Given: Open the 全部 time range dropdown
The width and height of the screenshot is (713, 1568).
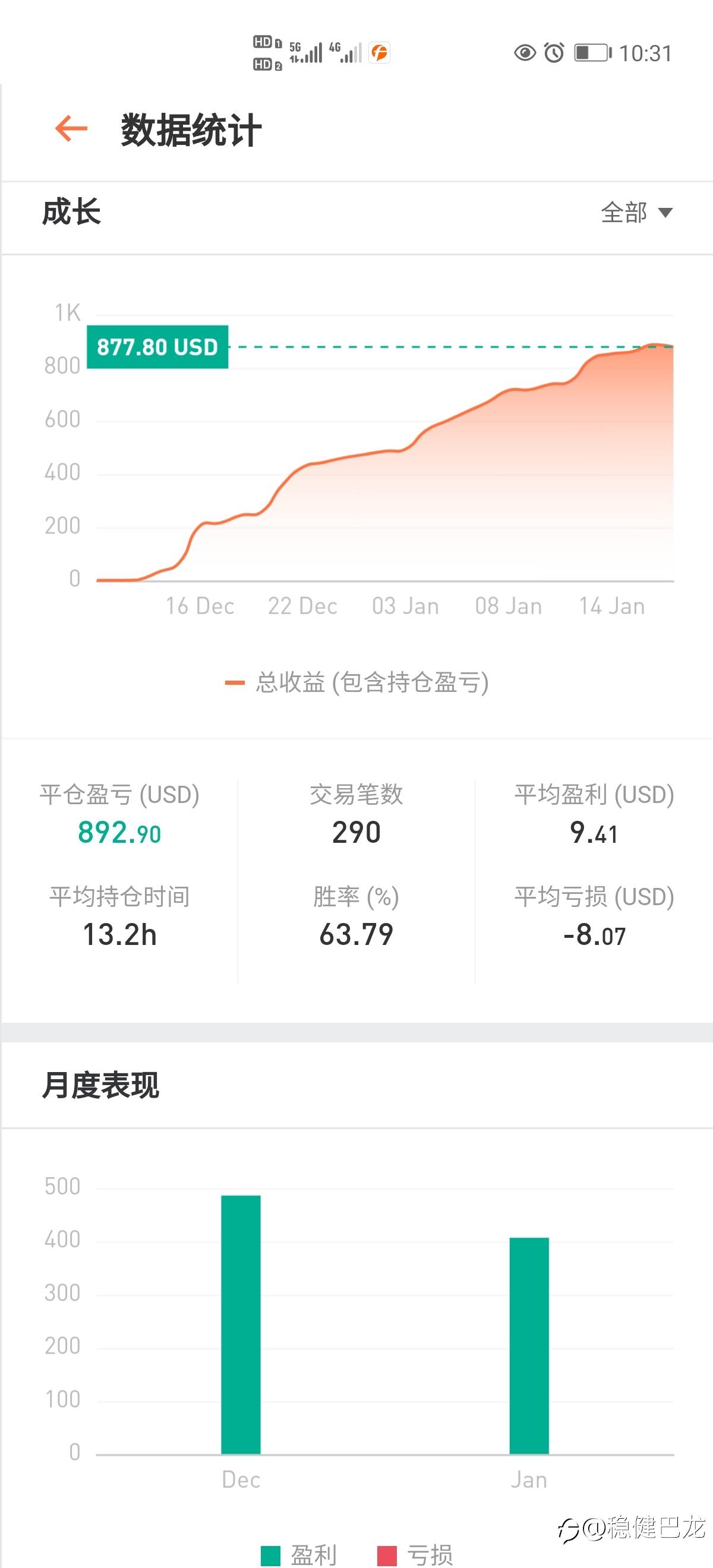Looking at the screenshot, I should (636, 213).
